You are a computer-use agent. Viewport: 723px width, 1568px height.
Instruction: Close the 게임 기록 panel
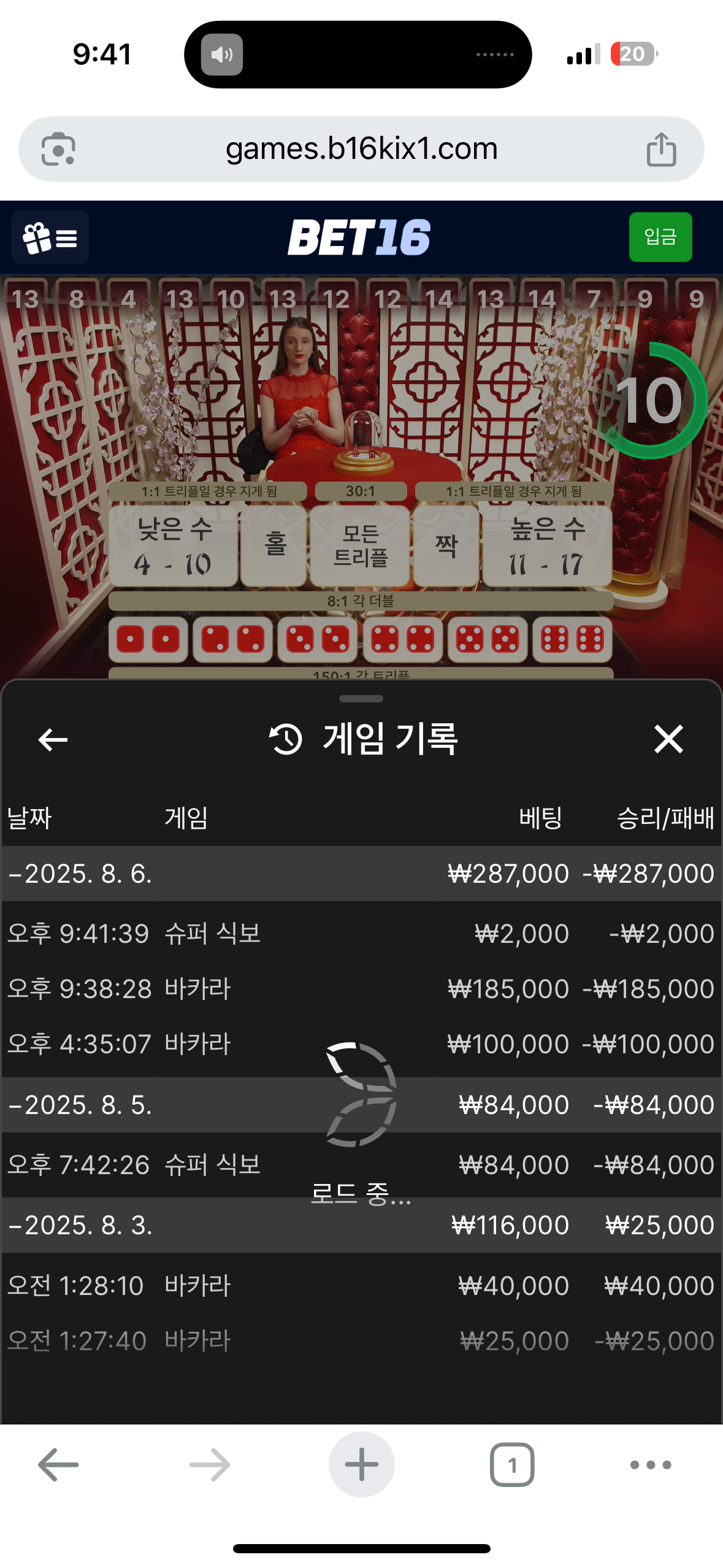(x=668, y=739)
